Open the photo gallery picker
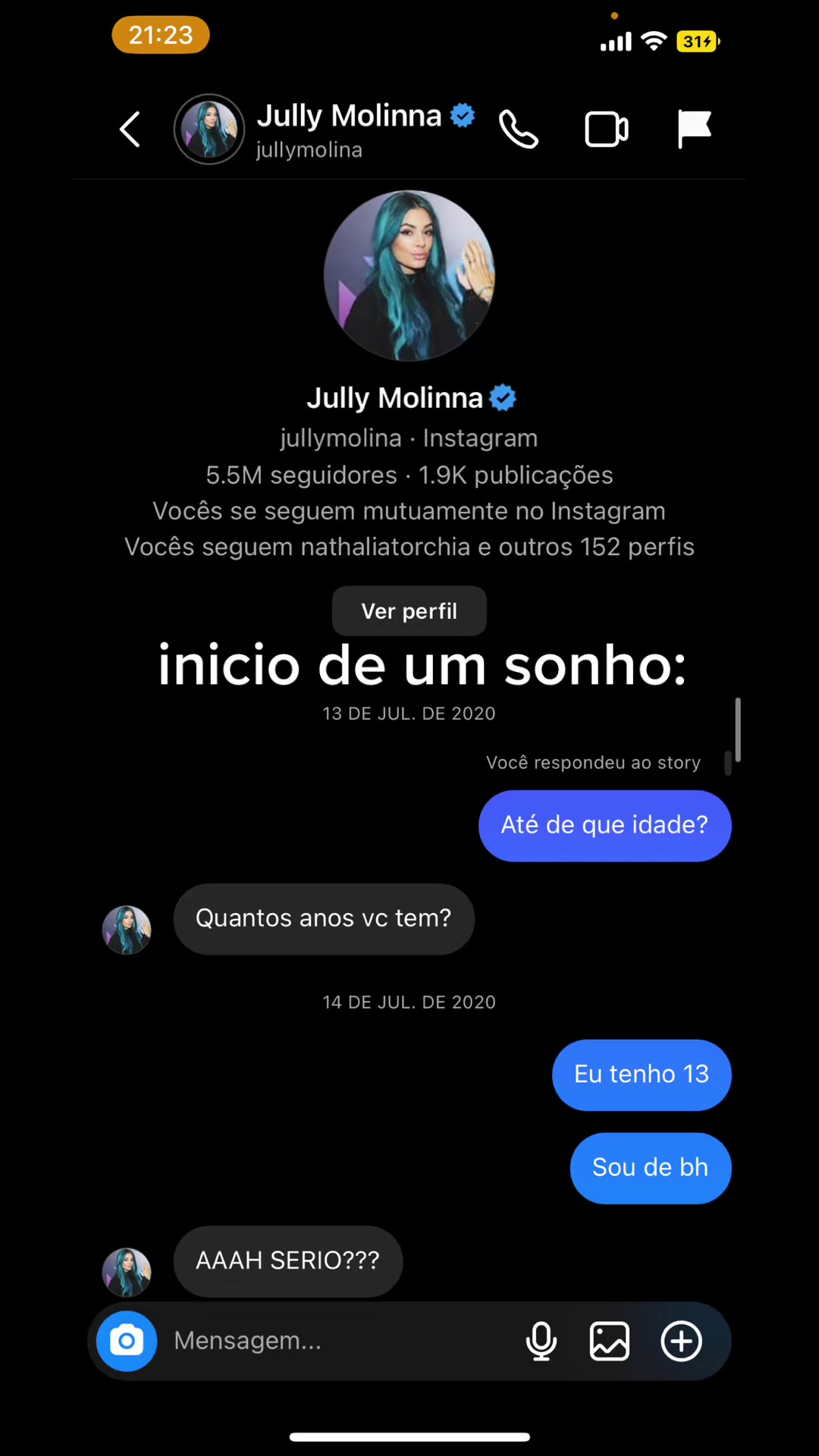Image resolution: width=819 pixels, height=1456 pixels. click(610, 1341)
